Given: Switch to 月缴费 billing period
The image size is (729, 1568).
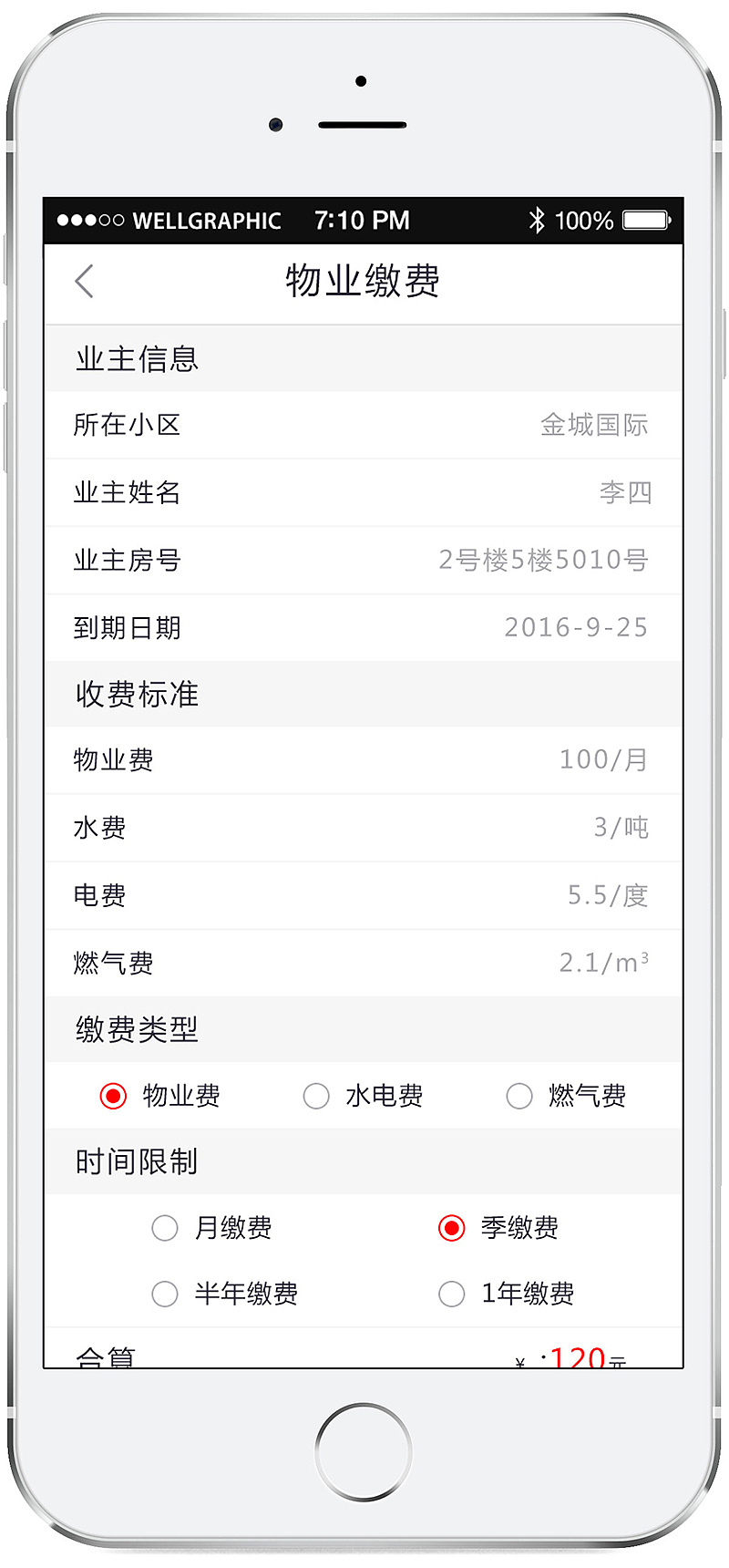Looking at the screenshot, I should click(x=165, y=1228).
